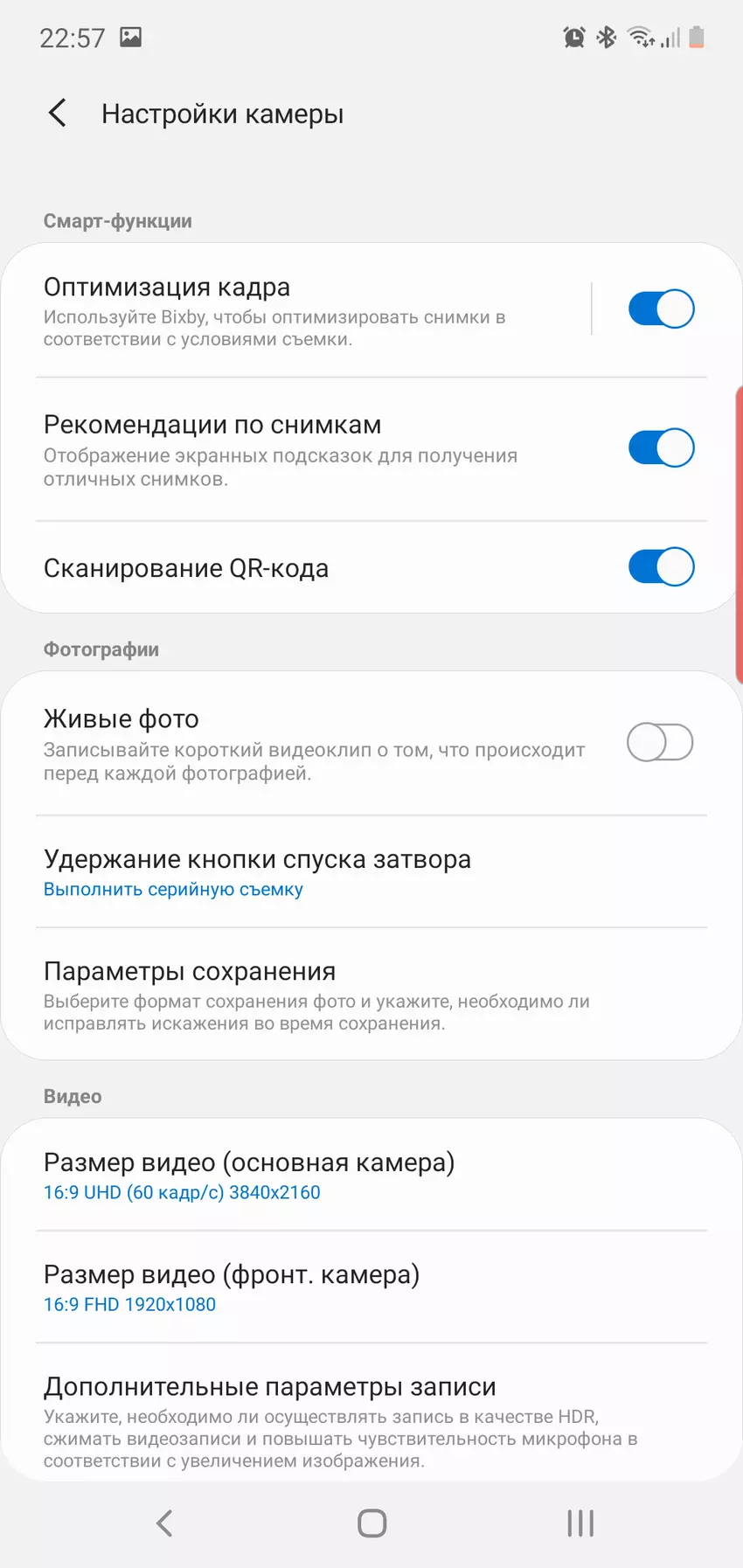Enable Живые фото
Image resolution: width=743 pixels, height=1568 pixels.
[x=660, y=743]
